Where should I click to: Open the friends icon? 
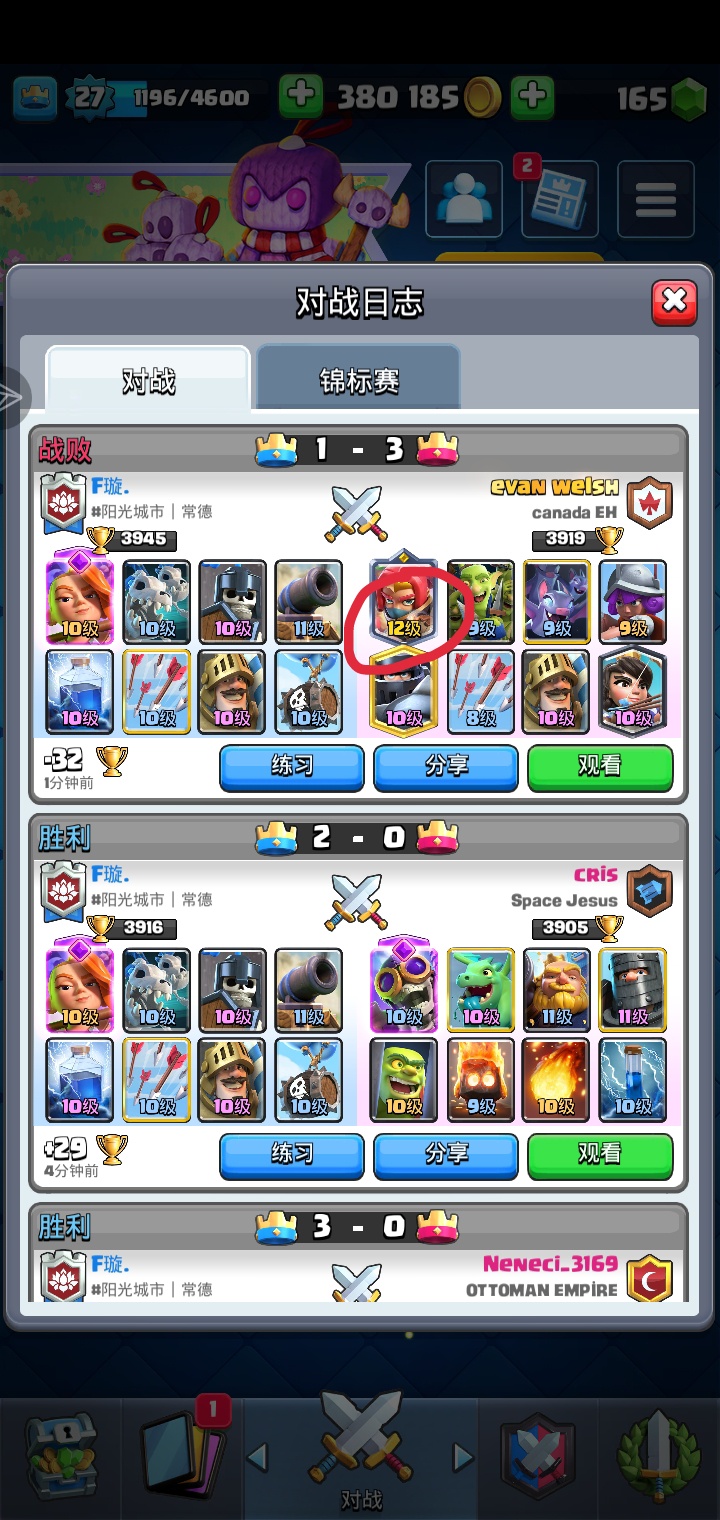[x=464, y=199]
